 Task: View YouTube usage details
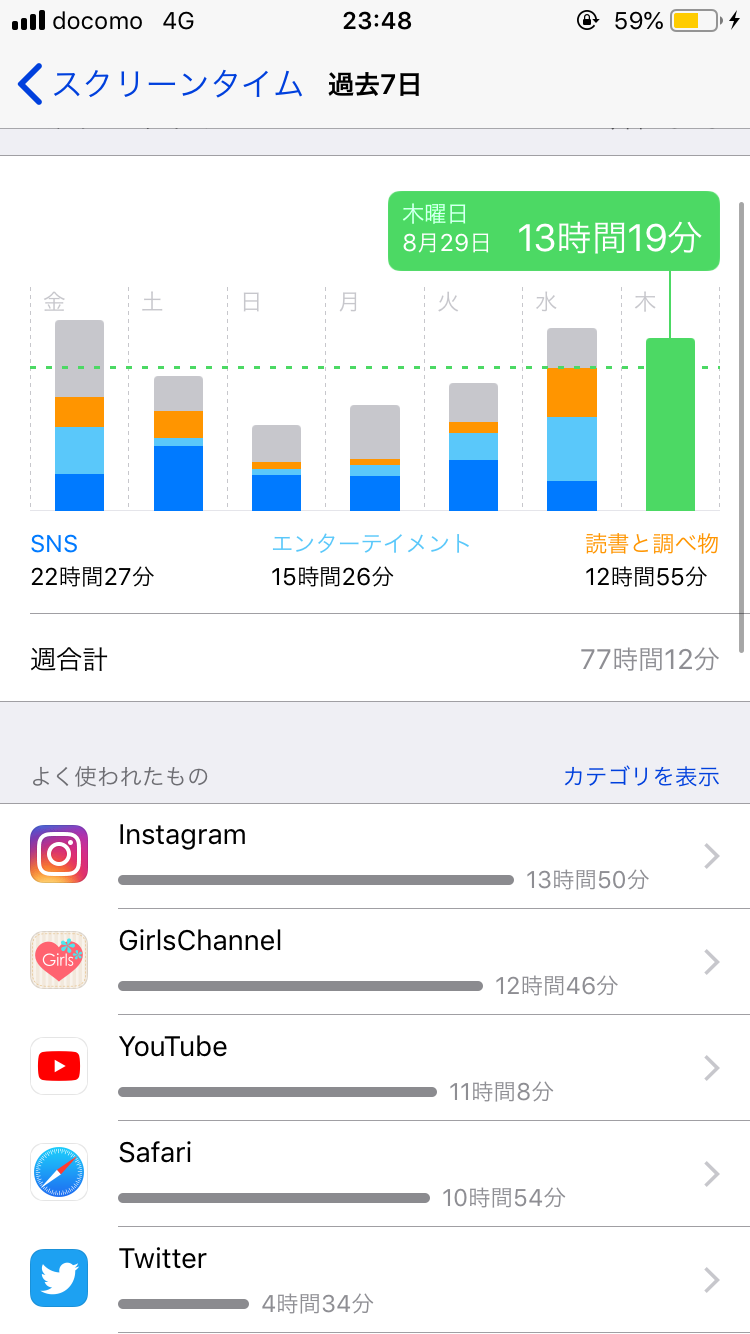pos(375,1068)
